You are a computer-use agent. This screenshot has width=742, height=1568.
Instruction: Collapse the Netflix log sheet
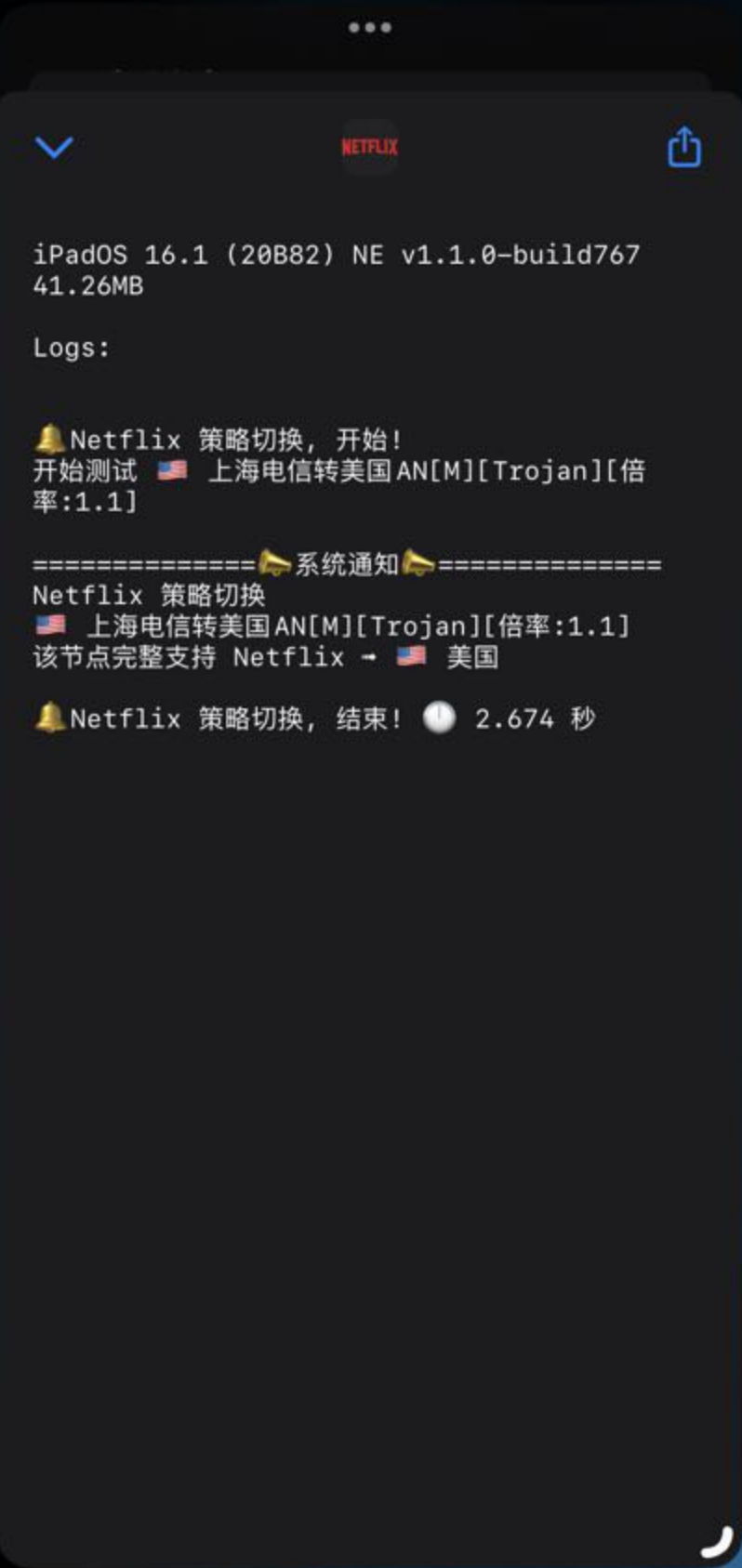[x=54, y=147]
